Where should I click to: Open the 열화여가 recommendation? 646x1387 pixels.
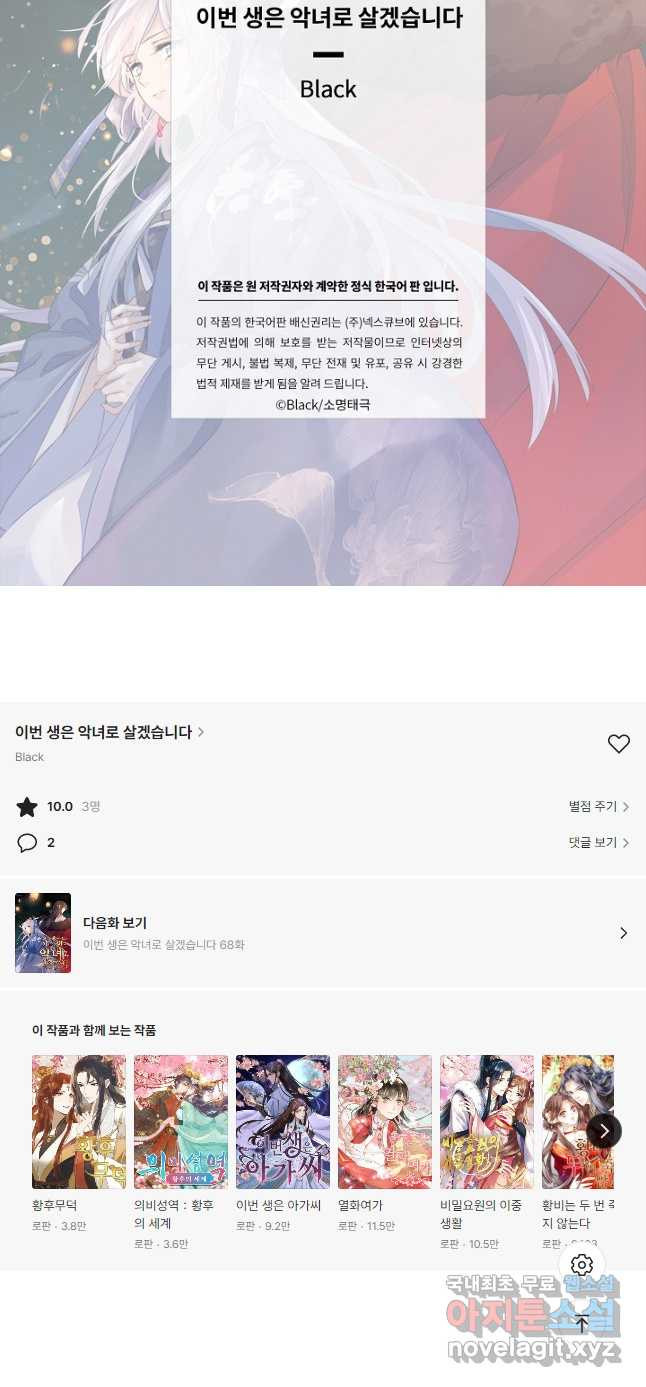[385, 1122]
